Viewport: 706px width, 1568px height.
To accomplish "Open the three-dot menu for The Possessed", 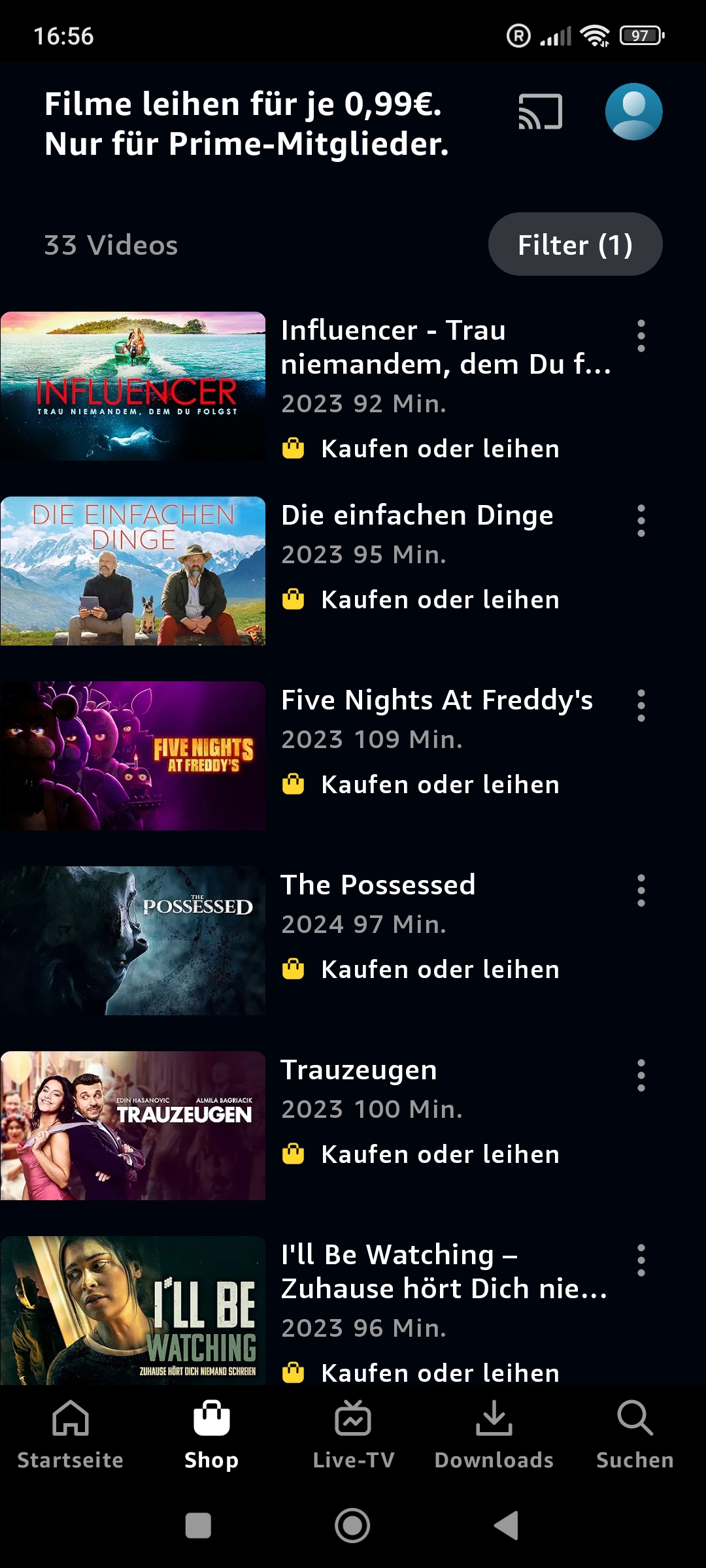I will pyautogui.click(x=641, y=890).
